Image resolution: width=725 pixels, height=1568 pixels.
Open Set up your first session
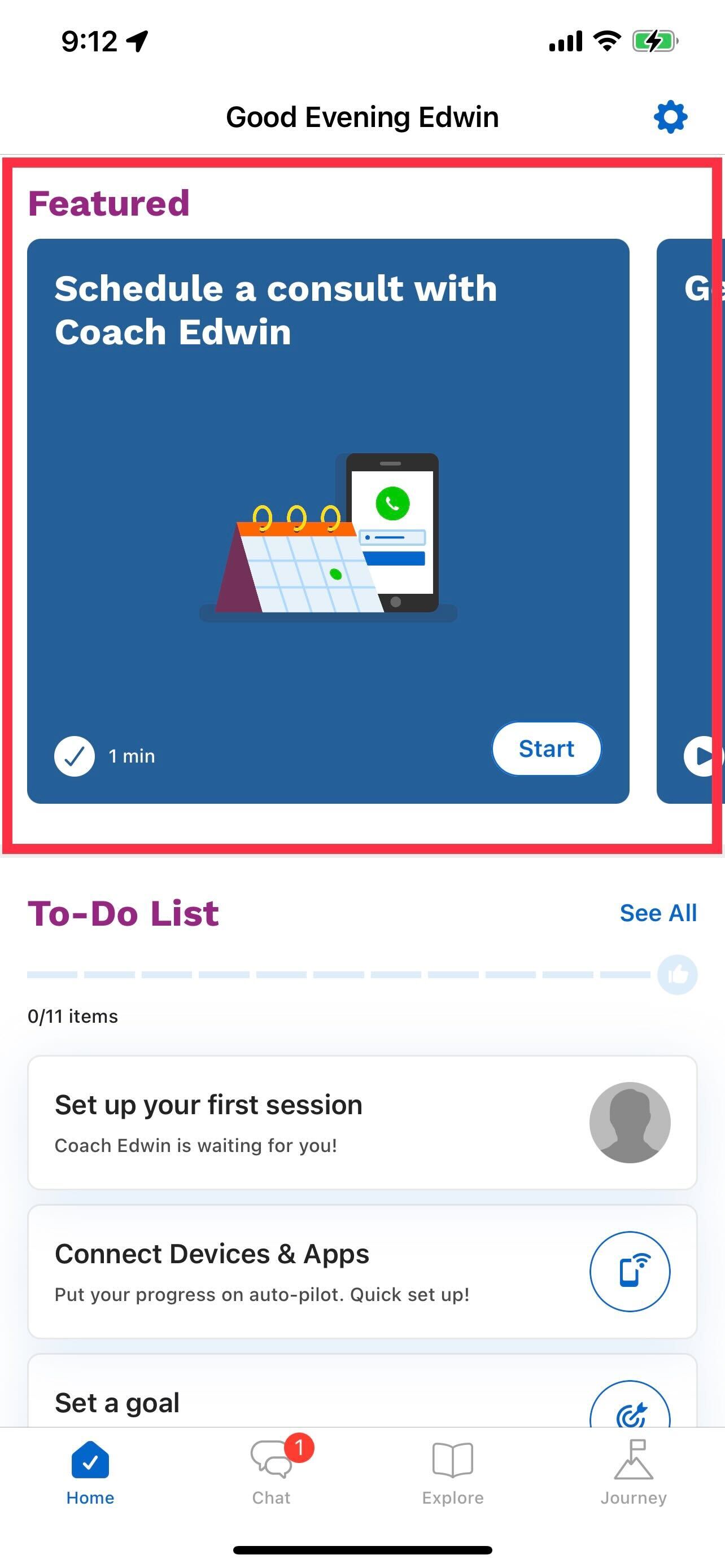361,1122
